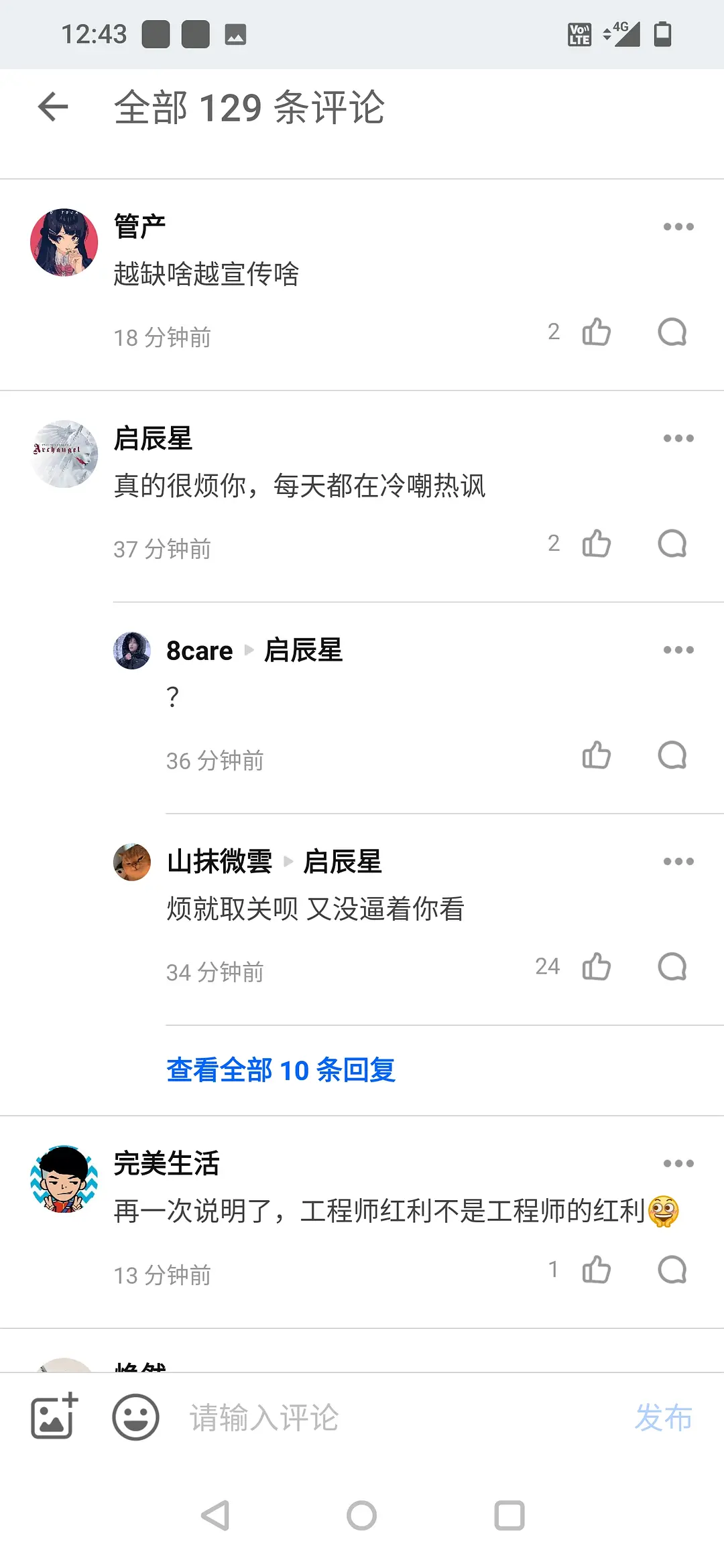Open more options for 完美生活's comment
Image resolution: width=724 pixels, height=1568 pixels.
click(678, 1163)
